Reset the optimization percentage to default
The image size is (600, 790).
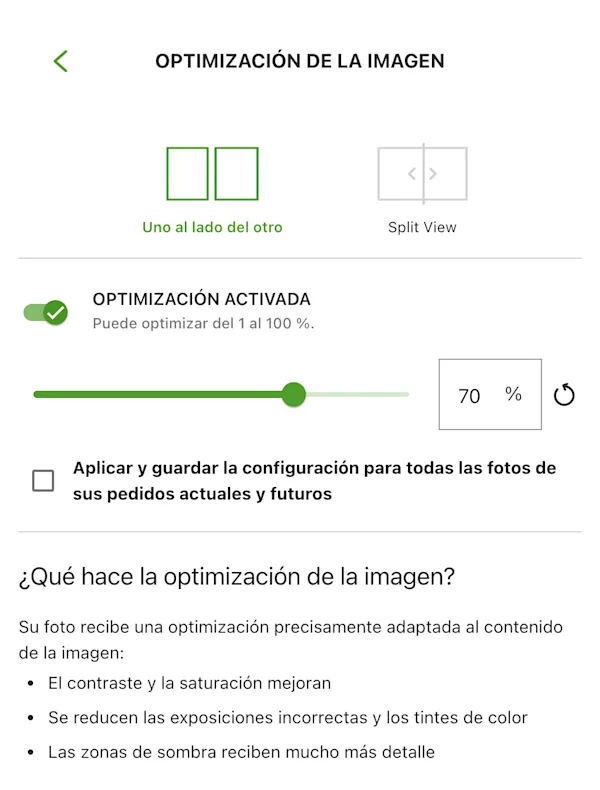point(565,395)
